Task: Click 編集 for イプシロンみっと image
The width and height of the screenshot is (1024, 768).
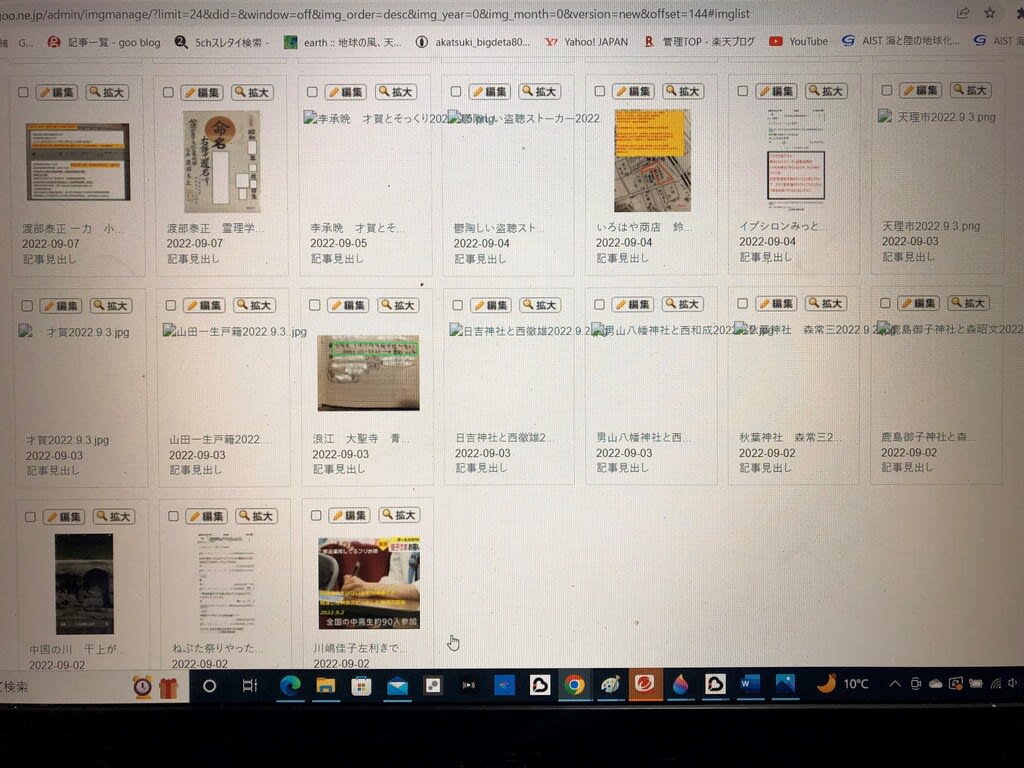Action: point(776,91)
